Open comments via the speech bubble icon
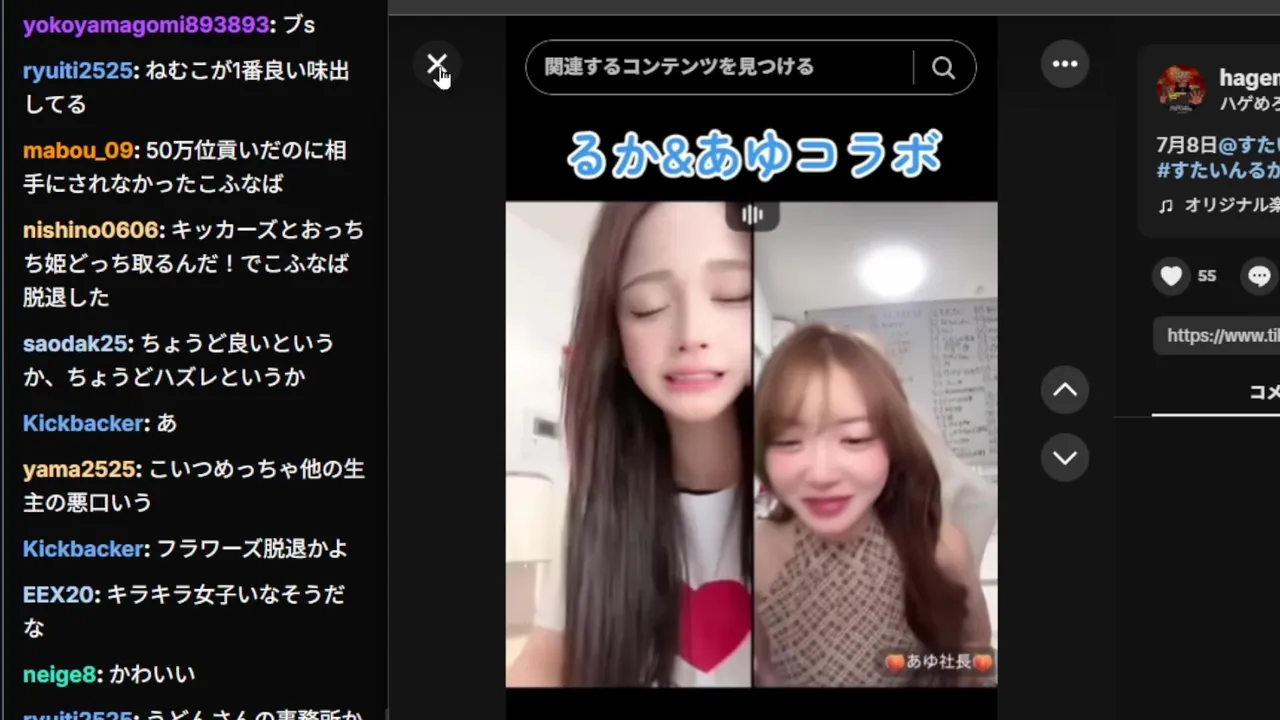The width and height of the screenshot is (1280, 720). (1260, 276)
